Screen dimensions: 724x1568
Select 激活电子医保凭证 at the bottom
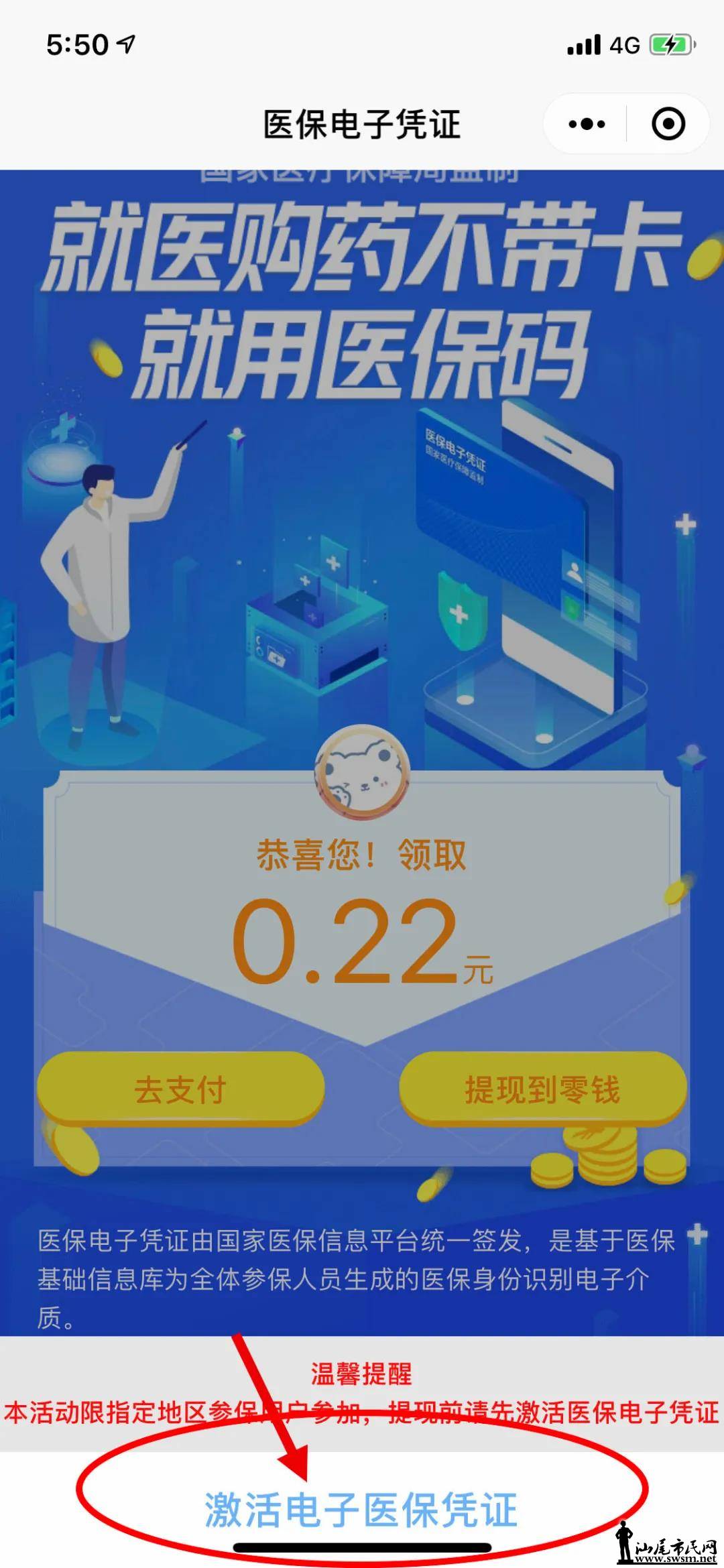click(x=361, y=1510)
